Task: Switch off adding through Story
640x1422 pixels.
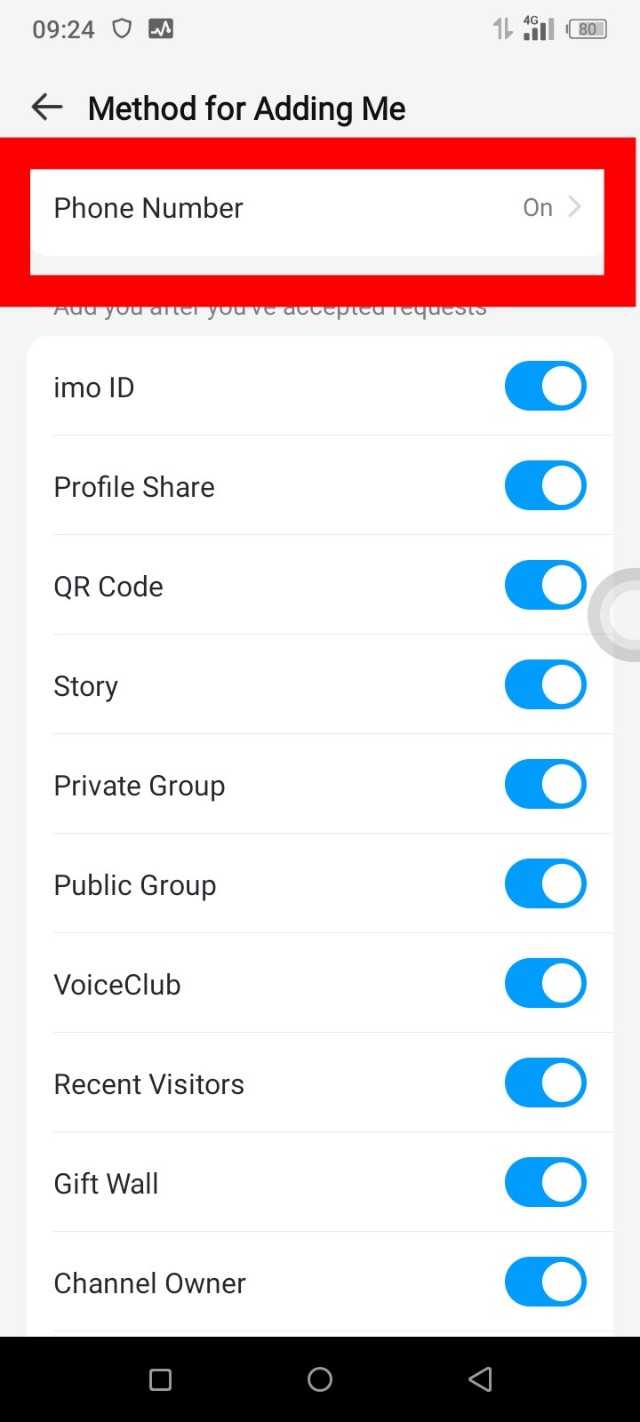Action: 545,685
